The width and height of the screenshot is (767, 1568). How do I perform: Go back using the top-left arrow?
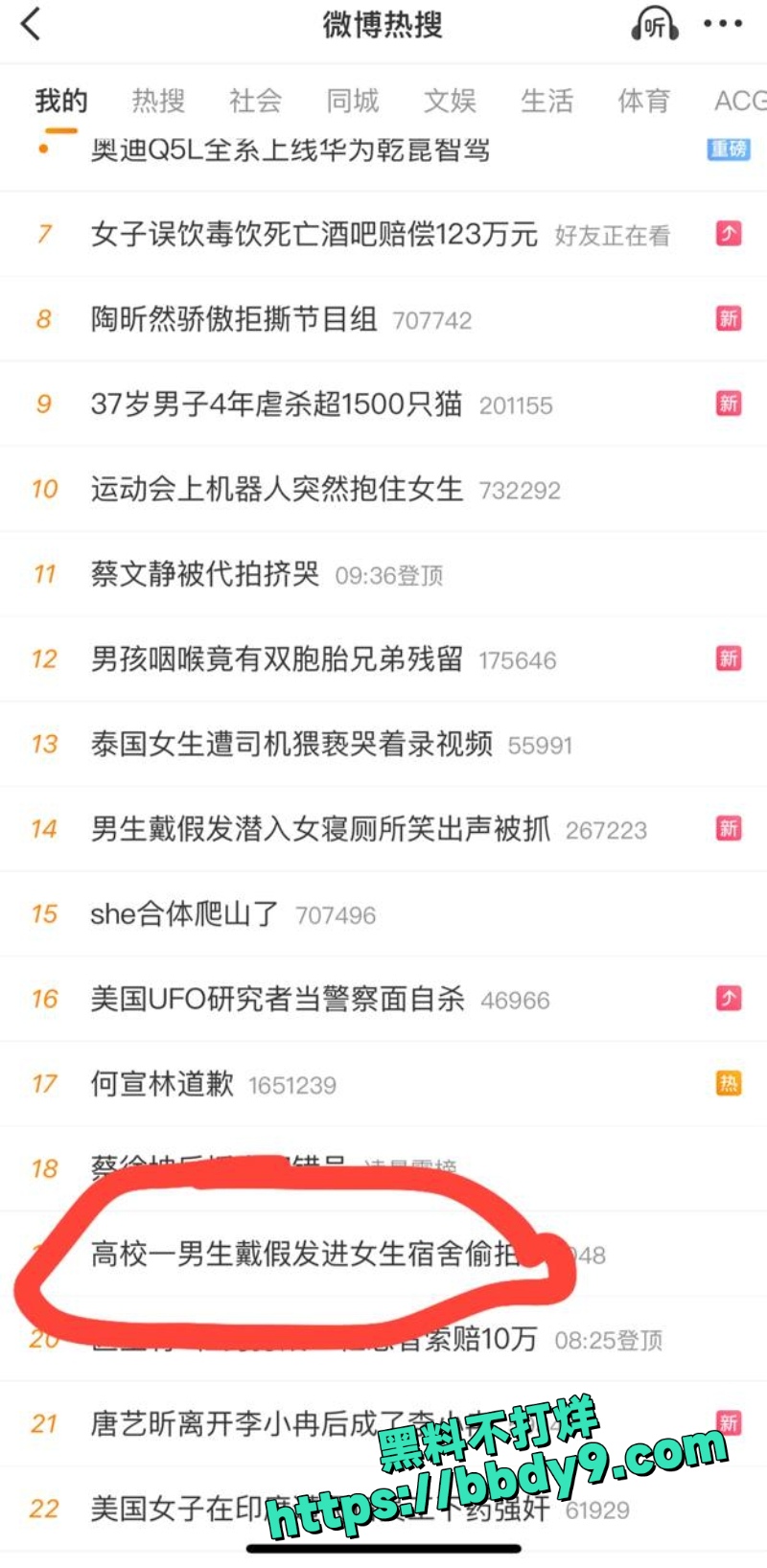(32, 25)
